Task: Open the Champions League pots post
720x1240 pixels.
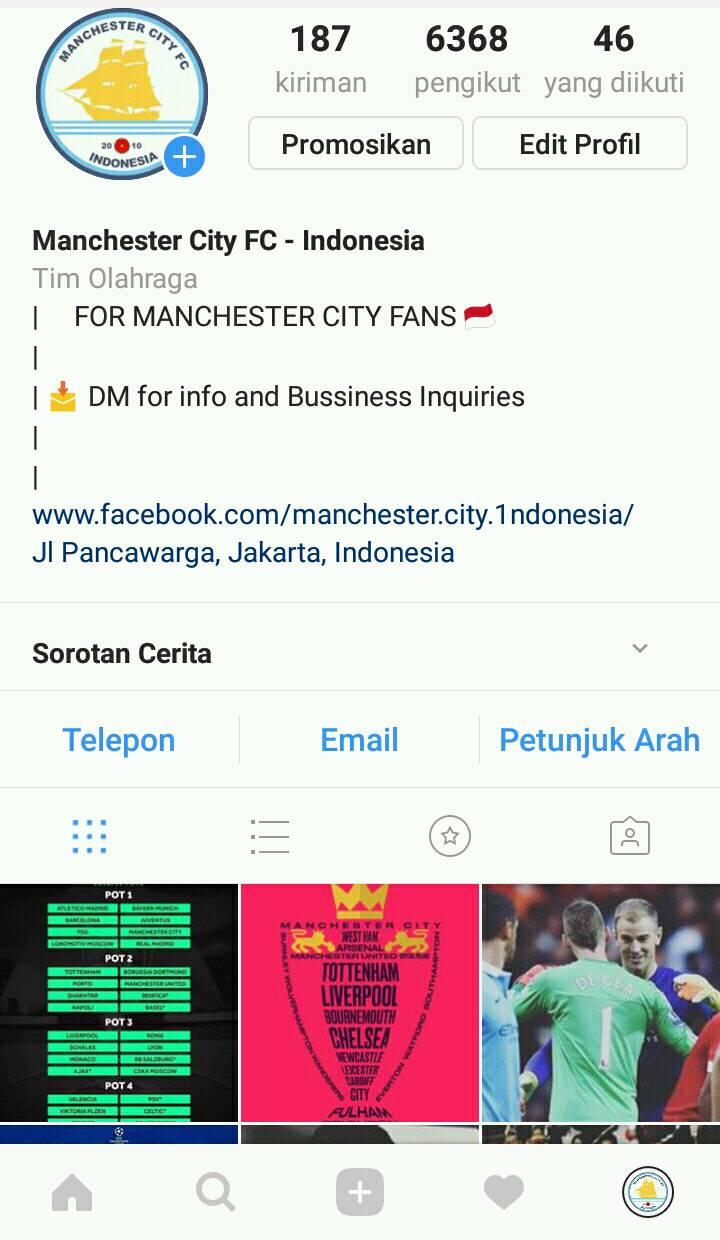Action: coord(119,1003)
